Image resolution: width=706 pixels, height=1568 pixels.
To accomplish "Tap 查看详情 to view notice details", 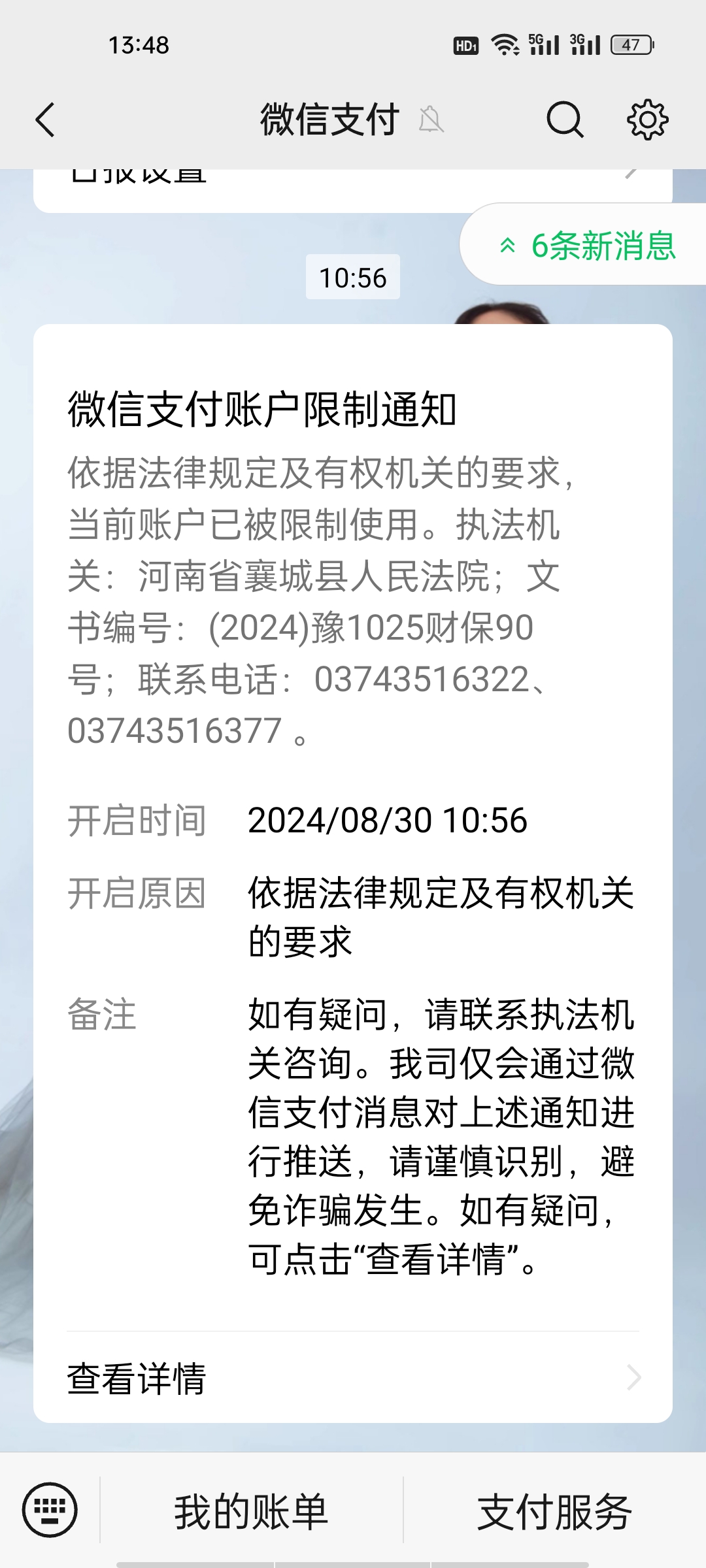I will point(137,1379).
